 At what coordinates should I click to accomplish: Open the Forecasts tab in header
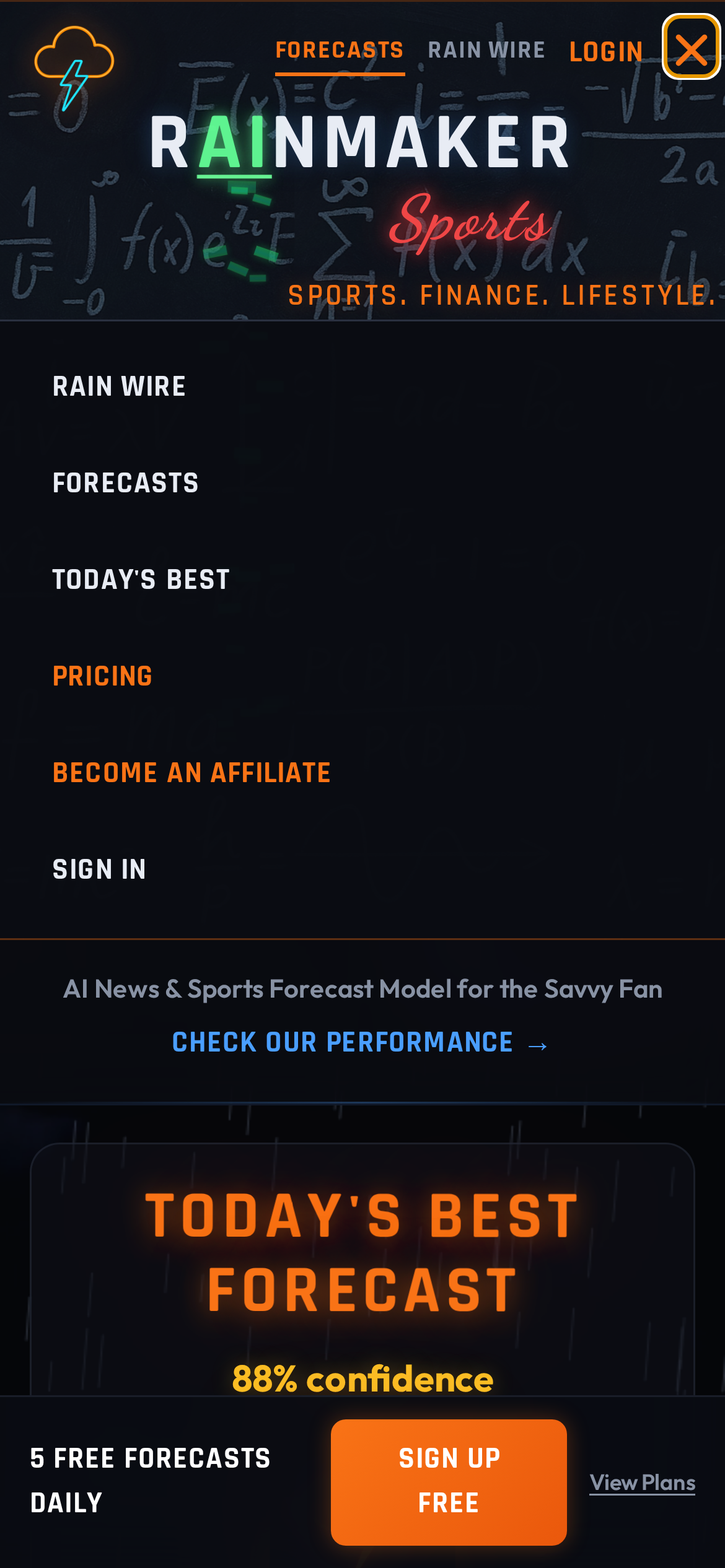point(340,50)
